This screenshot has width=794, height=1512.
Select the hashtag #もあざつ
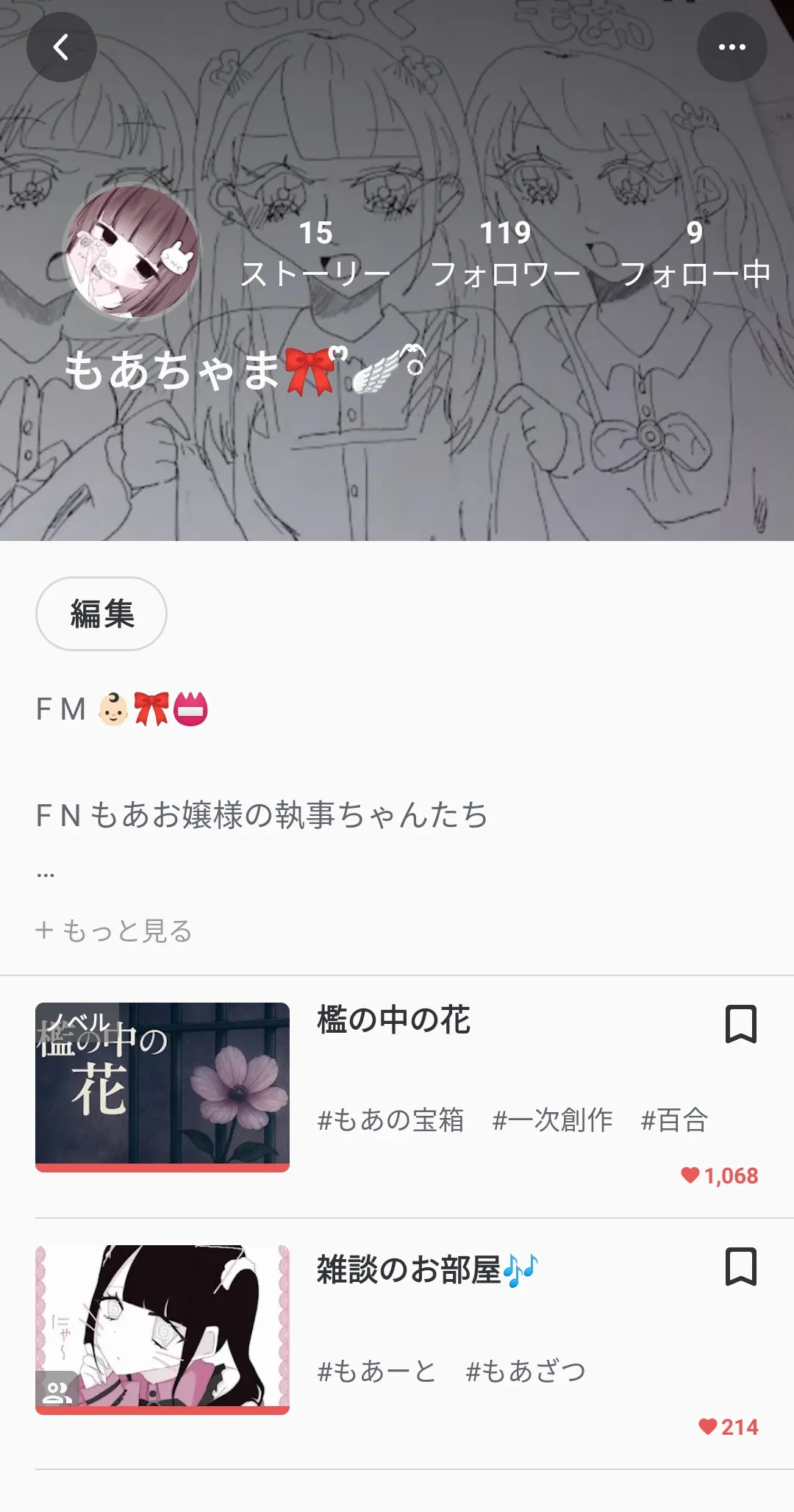526,1371
